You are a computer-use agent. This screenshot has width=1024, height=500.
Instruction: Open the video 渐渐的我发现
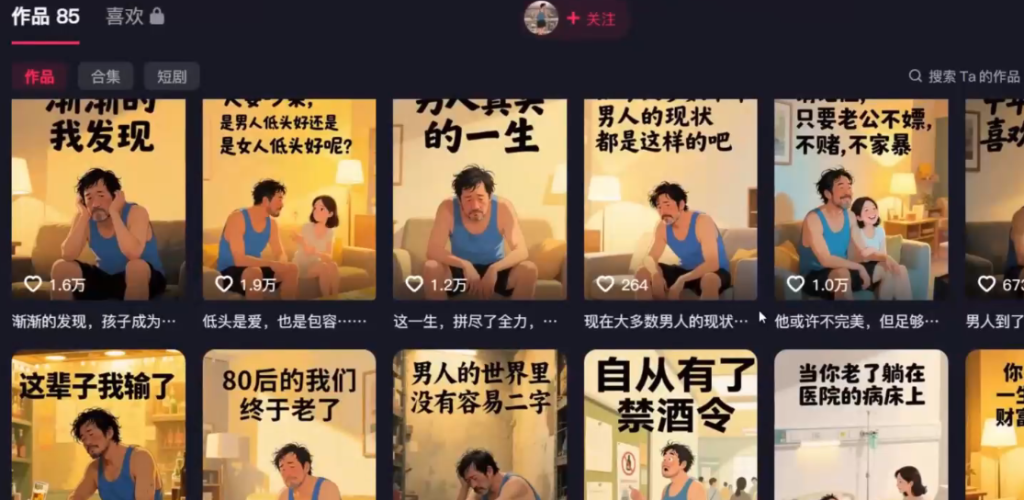point(98,200)
